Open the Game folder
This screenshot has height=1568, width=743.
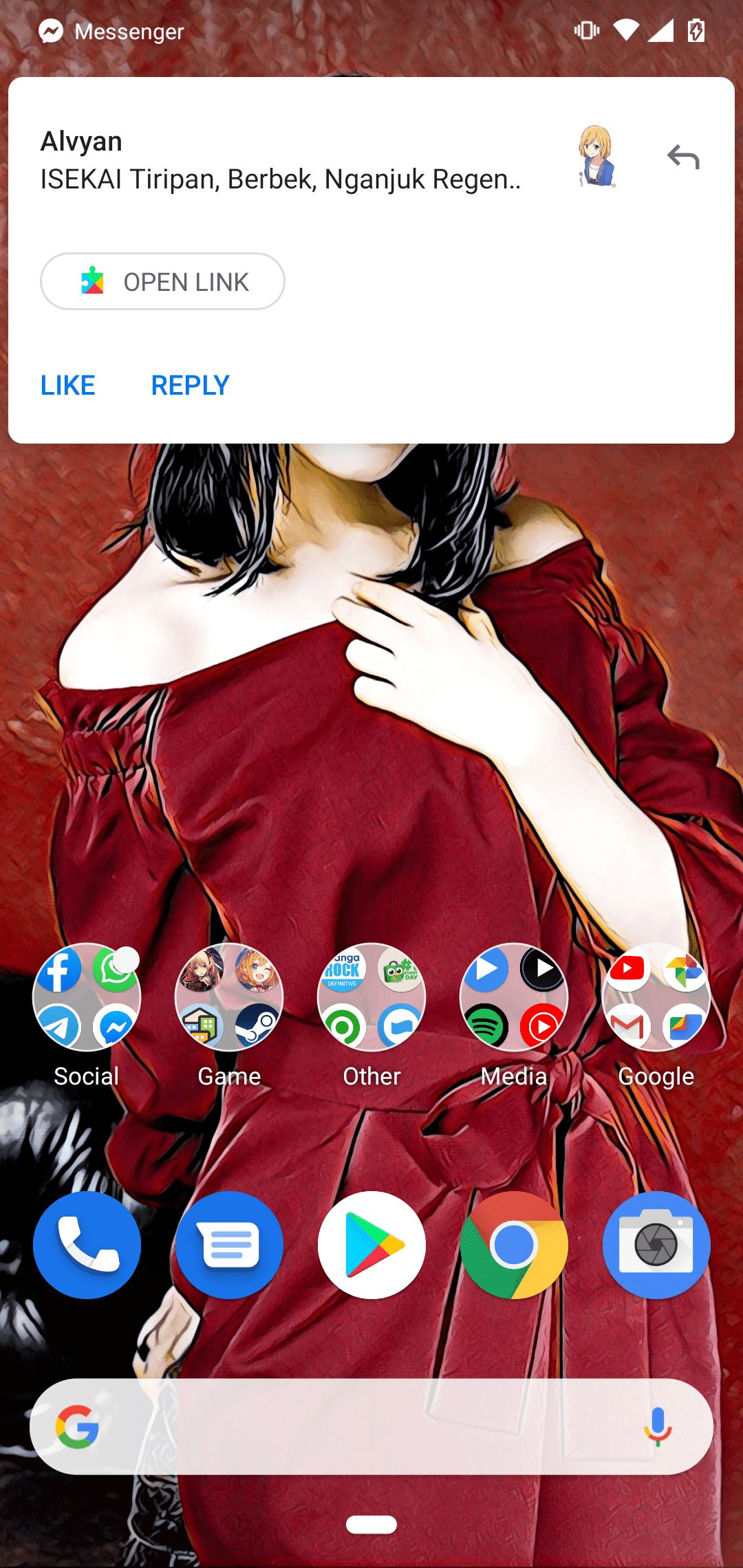pos(229,998)
